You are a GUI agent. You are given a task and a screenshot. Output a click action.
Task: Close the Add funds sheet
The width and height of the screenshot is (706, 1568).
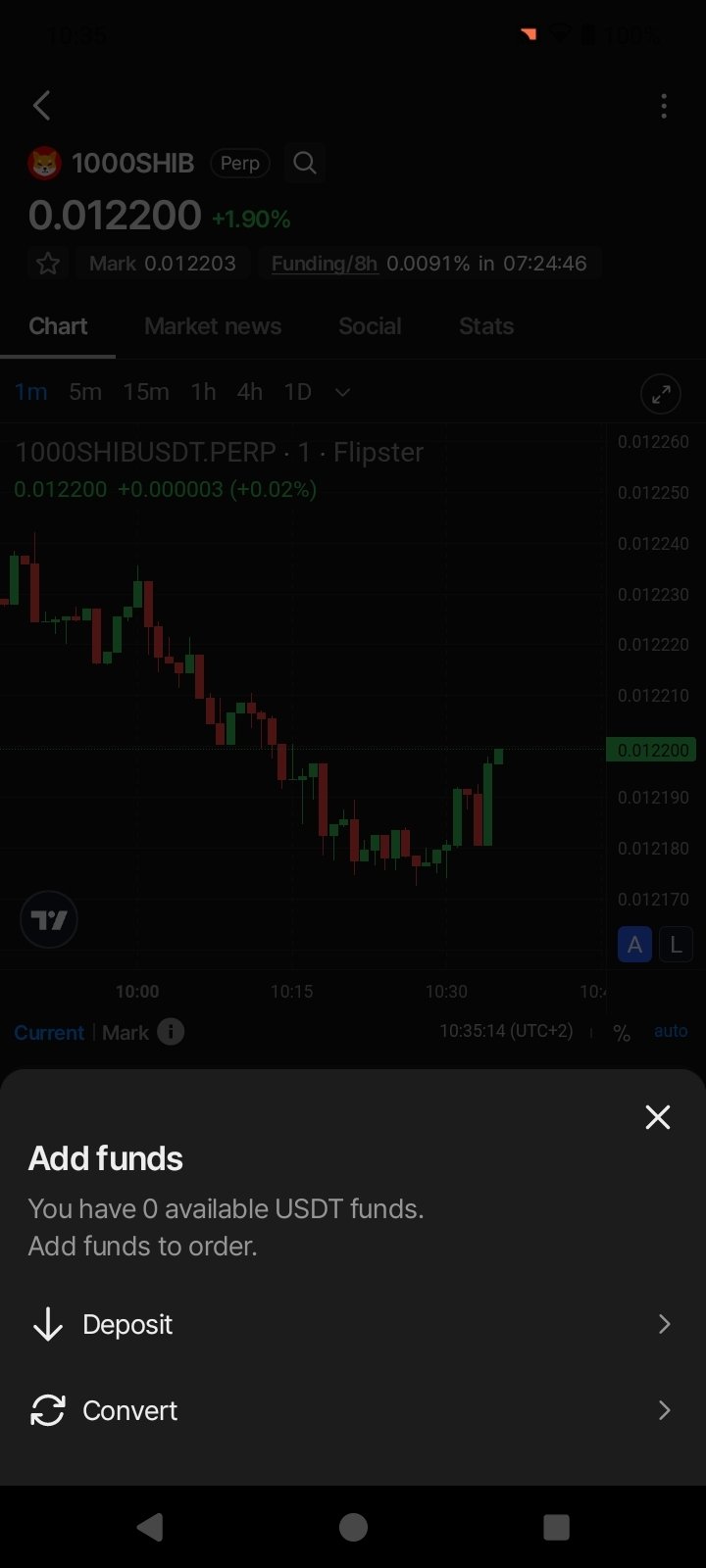coord(657,1117)
